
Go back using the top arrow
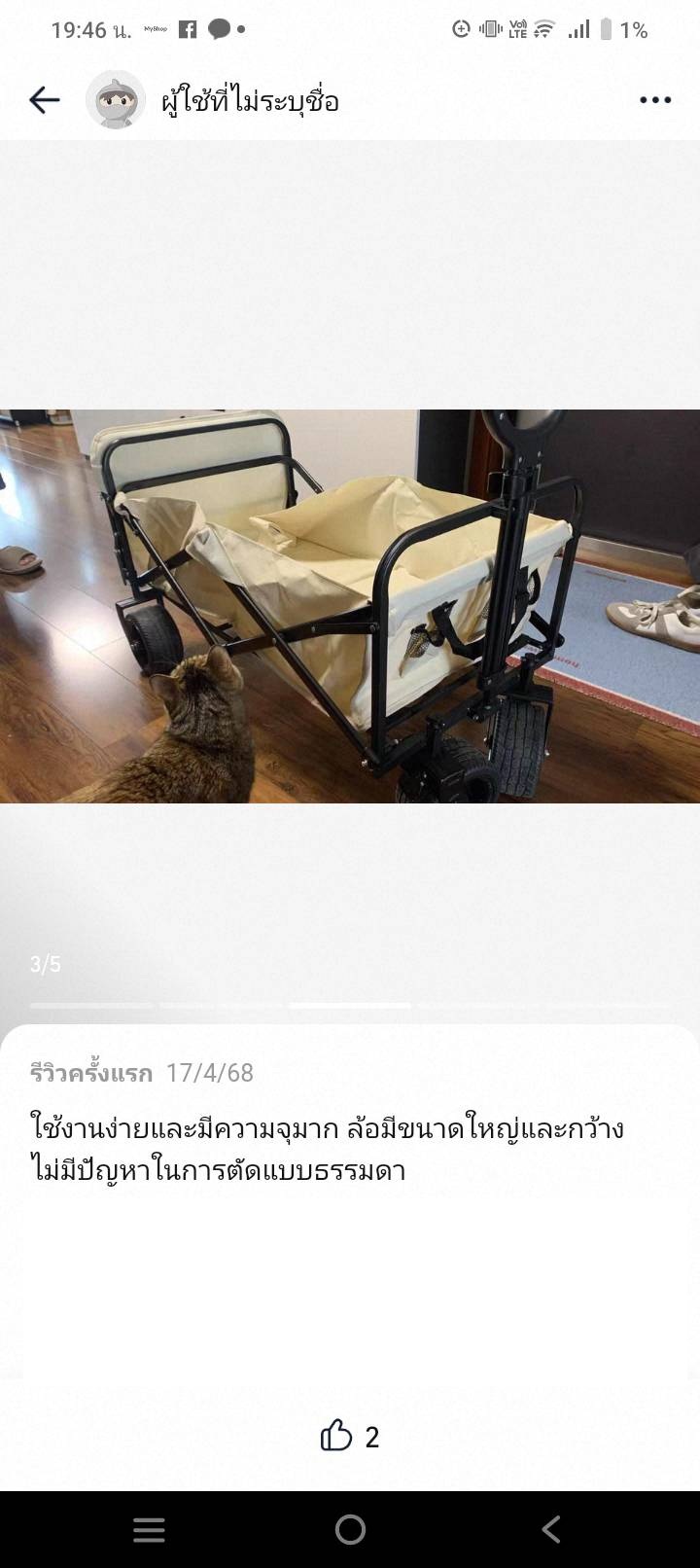tap(45, 99)
